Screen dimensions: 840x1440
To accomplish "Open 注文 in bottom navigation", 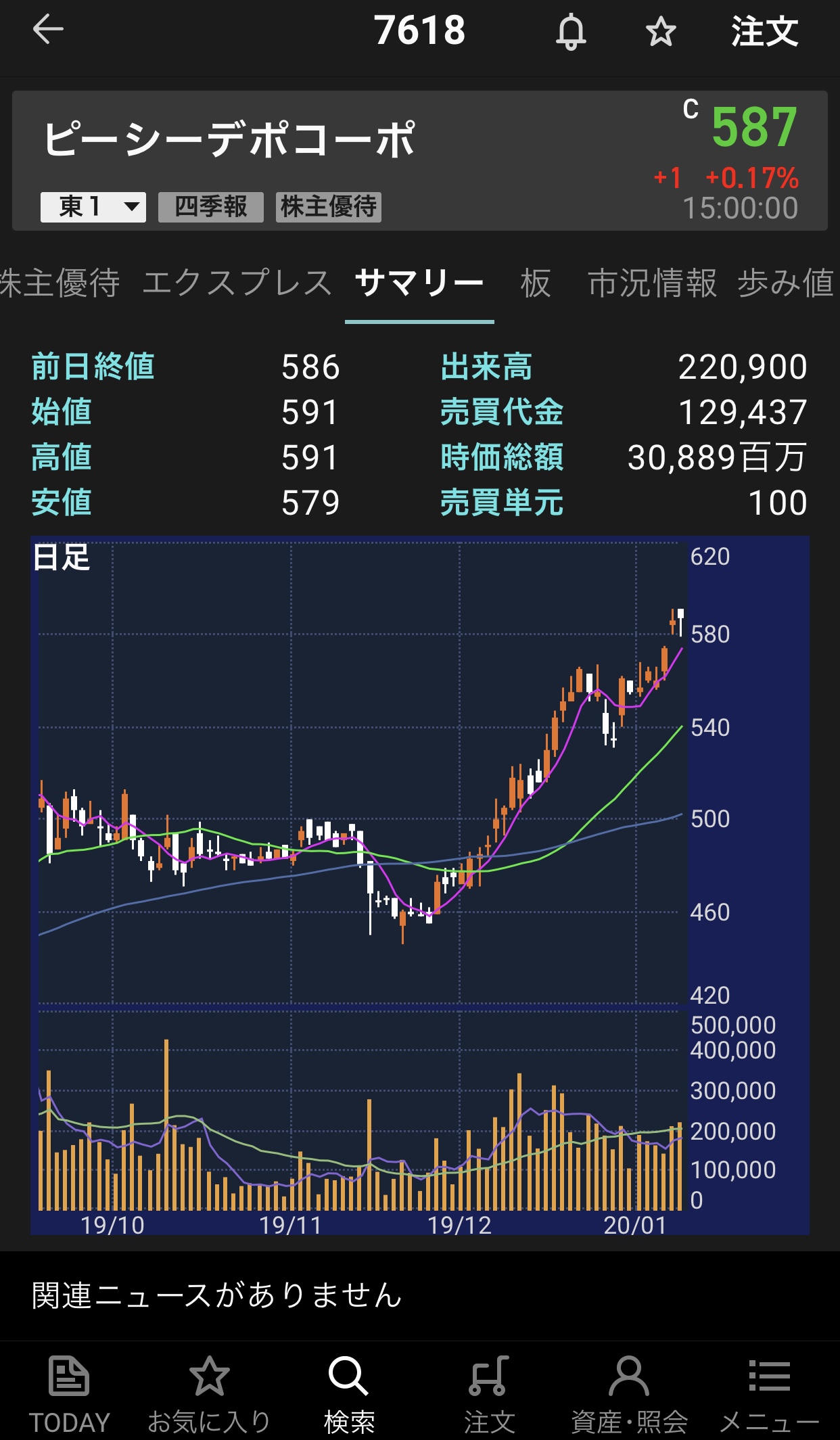I will click(489, 1393).
